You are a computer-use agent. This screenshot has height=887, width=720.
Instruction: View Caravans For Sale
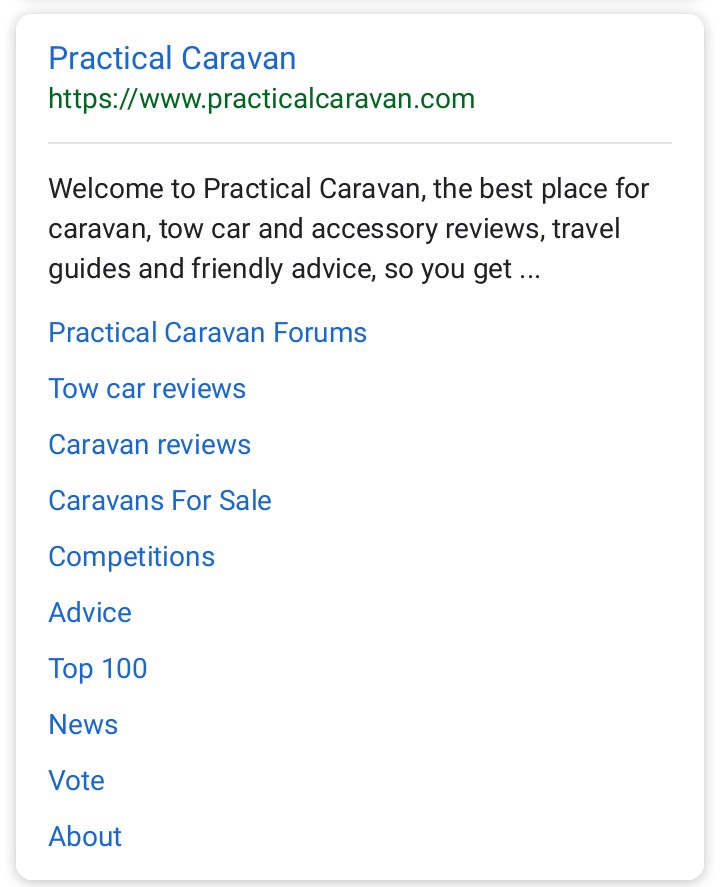(x=160, y=501)
